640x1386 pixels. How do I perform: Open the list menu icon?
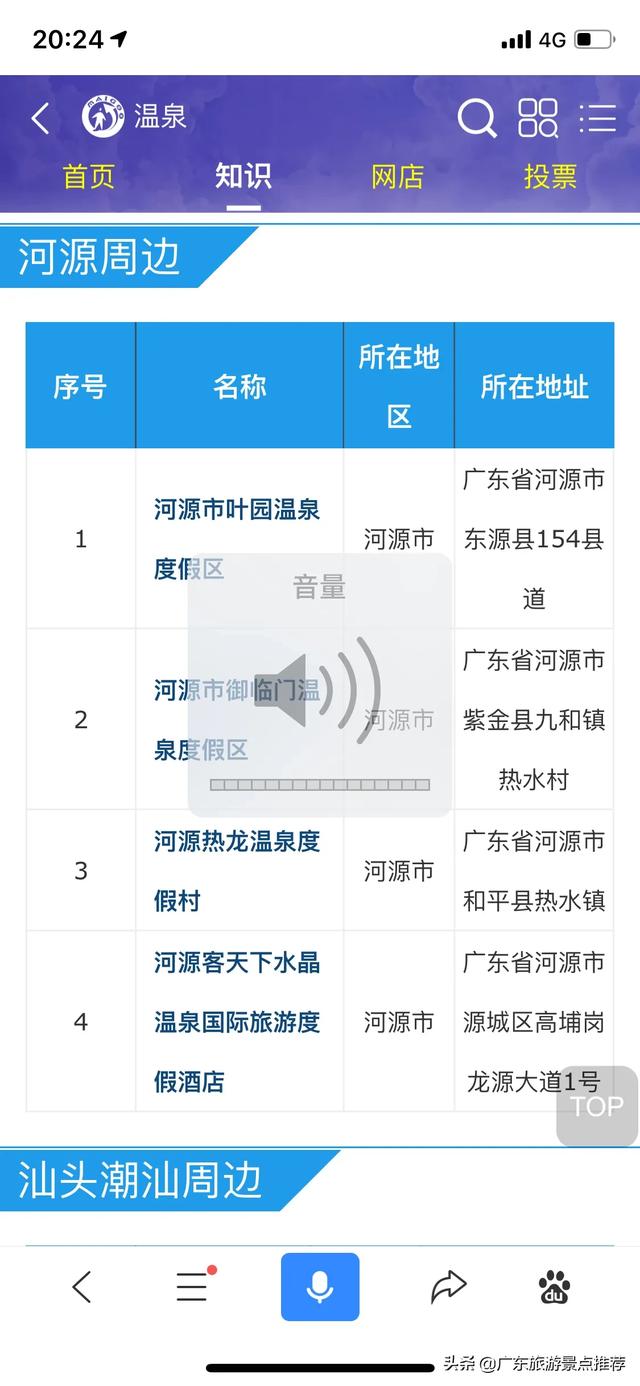click(598, 118)
